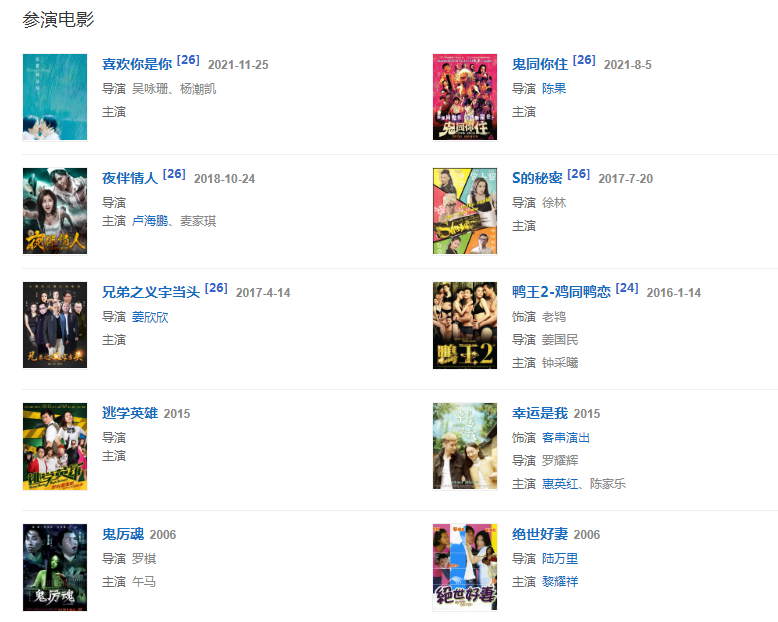Open the movie 鬼同你住
Screen dimensions: 778x622
[x=540, y=64]
